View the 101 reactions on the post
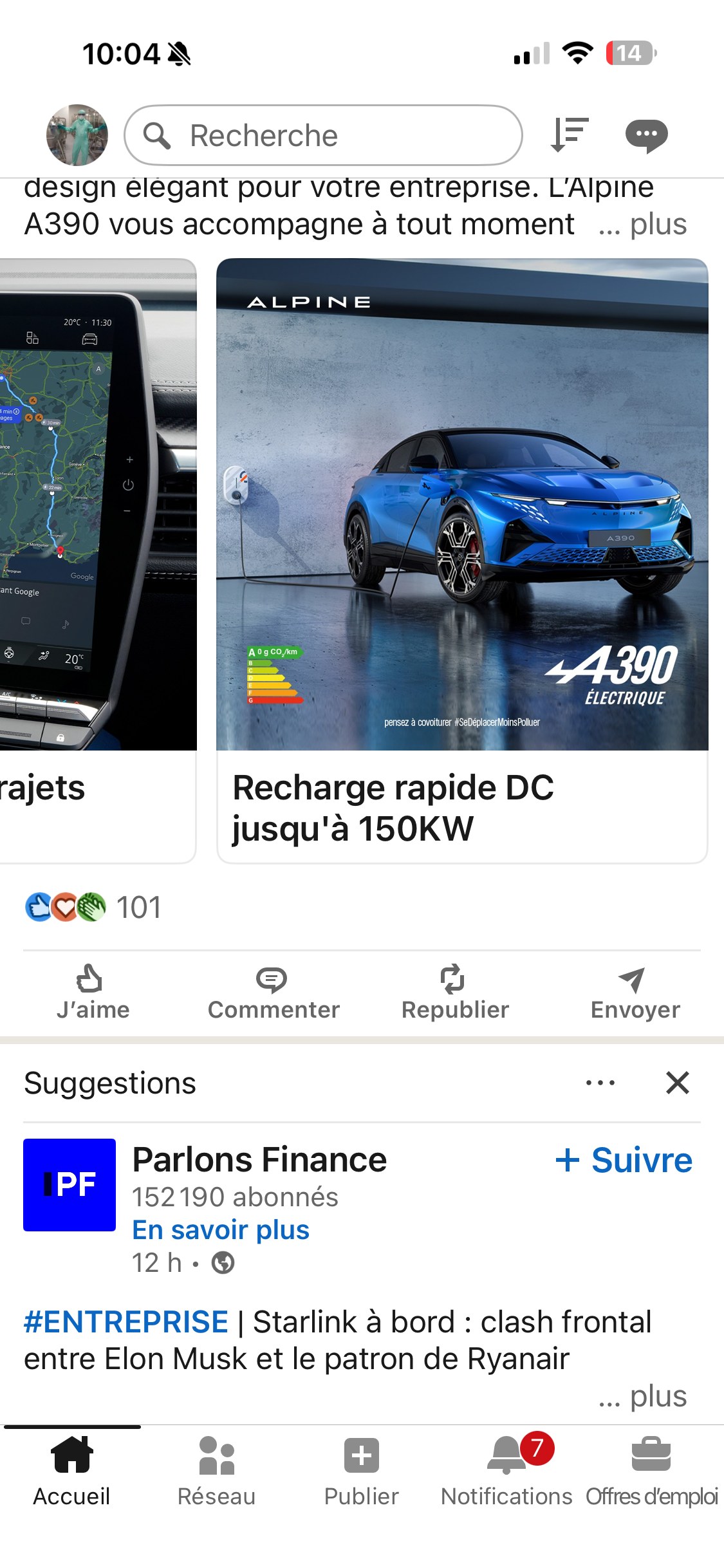Screen dimensions: 724x1568 (x=93, y=907)
